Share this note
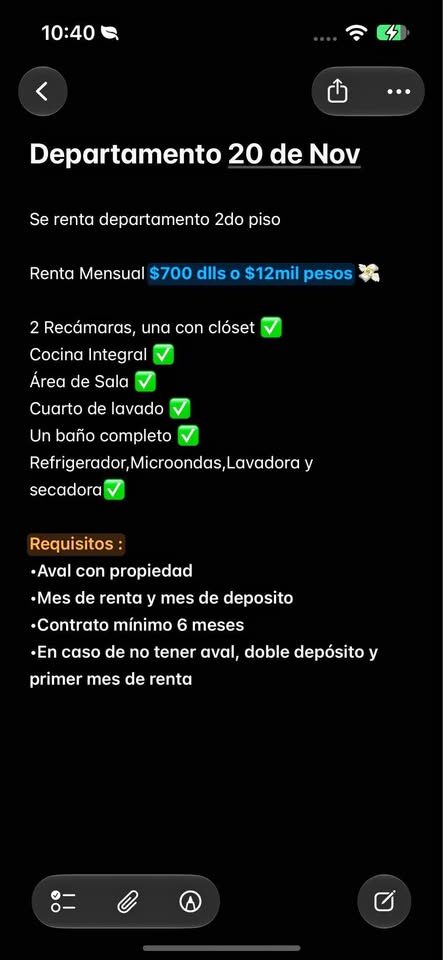 pos(337,92)
